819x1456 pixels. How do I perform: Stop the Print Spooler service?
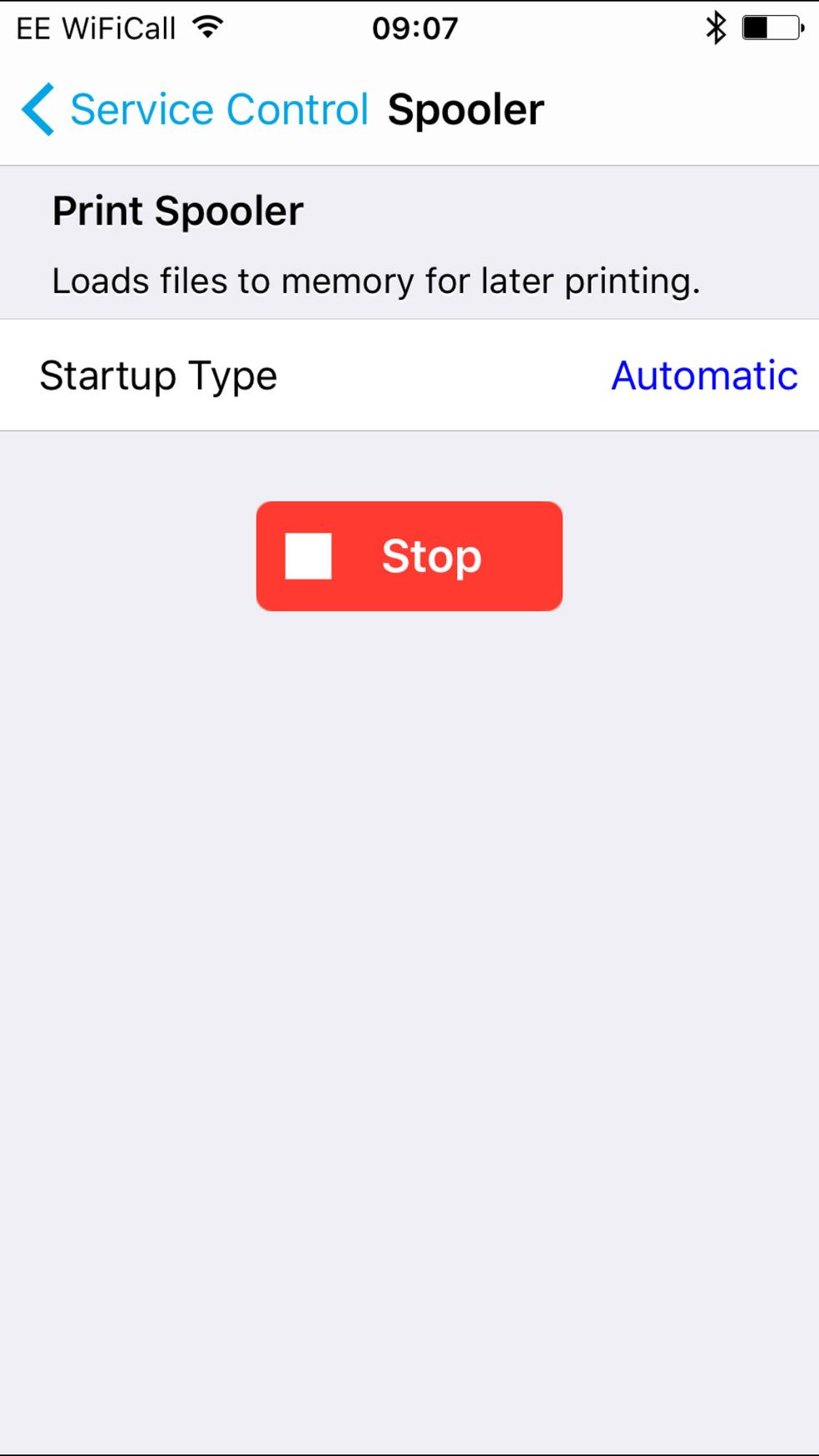coord(409,556)
